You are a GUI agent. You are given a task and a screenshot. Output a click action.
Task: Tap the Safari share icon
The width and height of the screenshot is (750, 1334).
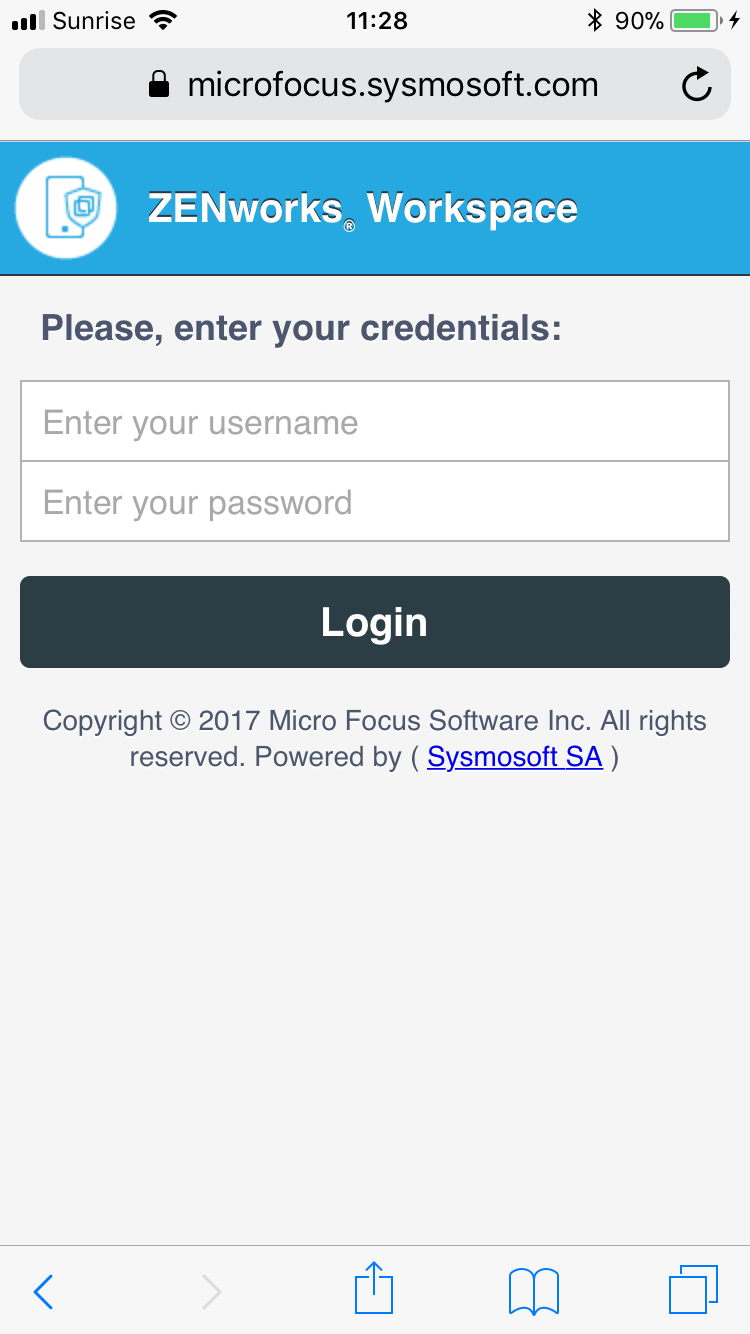373,1290
